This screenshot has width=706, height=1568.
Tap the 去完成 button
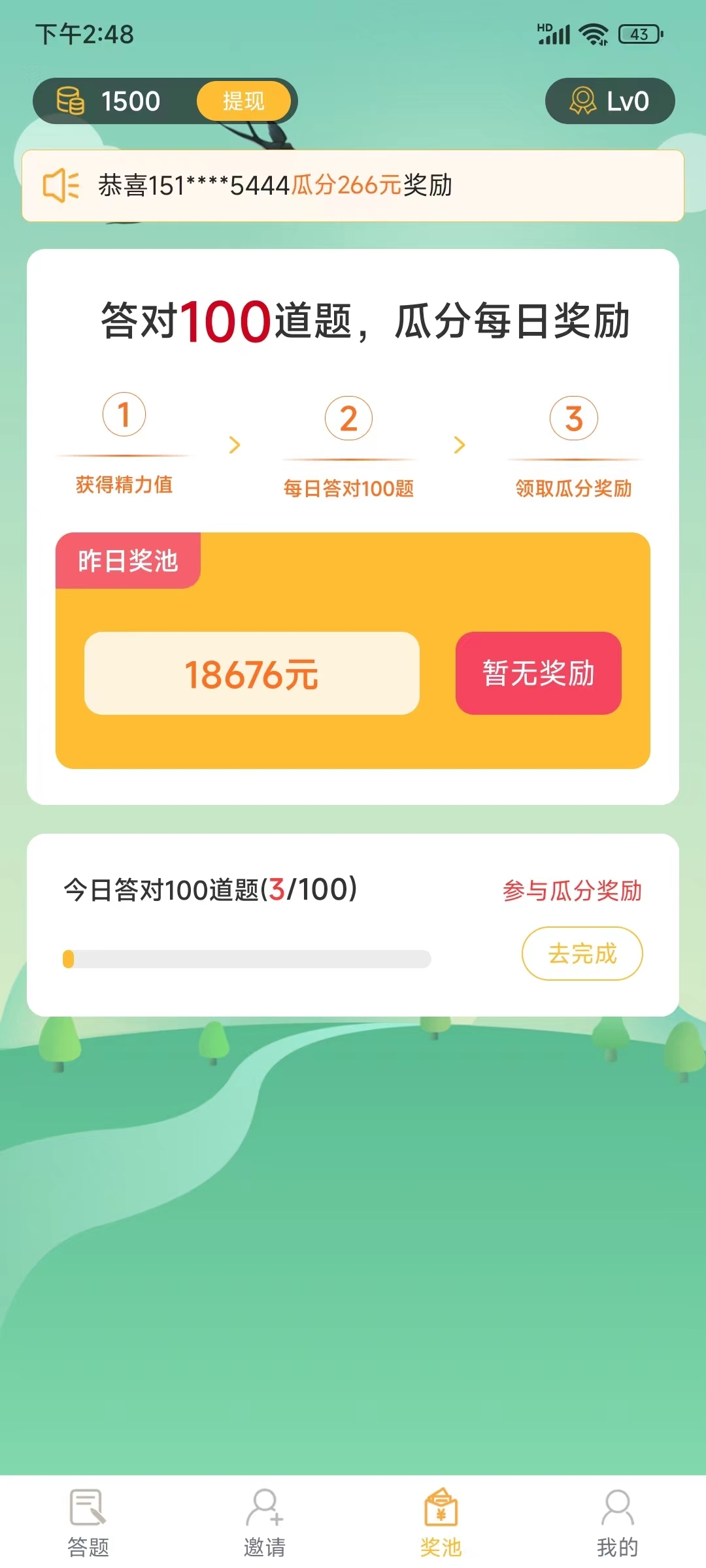point(582,954)
